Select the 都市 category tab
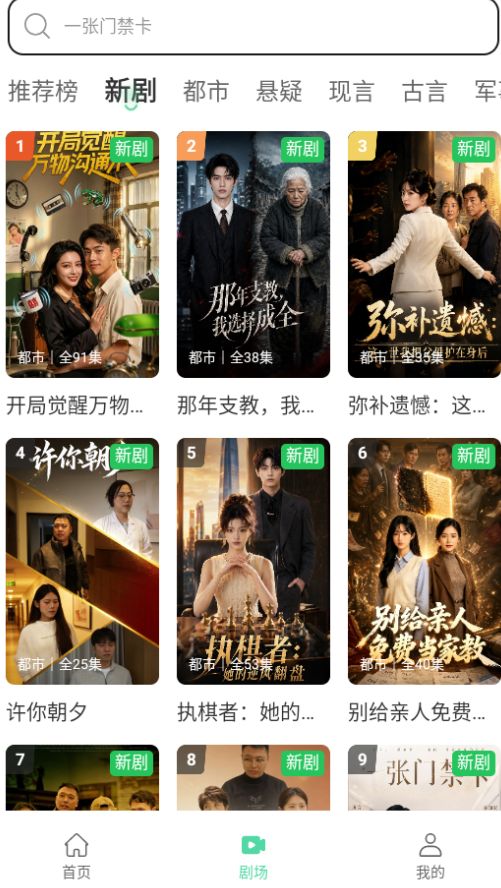This screenshot has height=888, width=501. [205, 91]
